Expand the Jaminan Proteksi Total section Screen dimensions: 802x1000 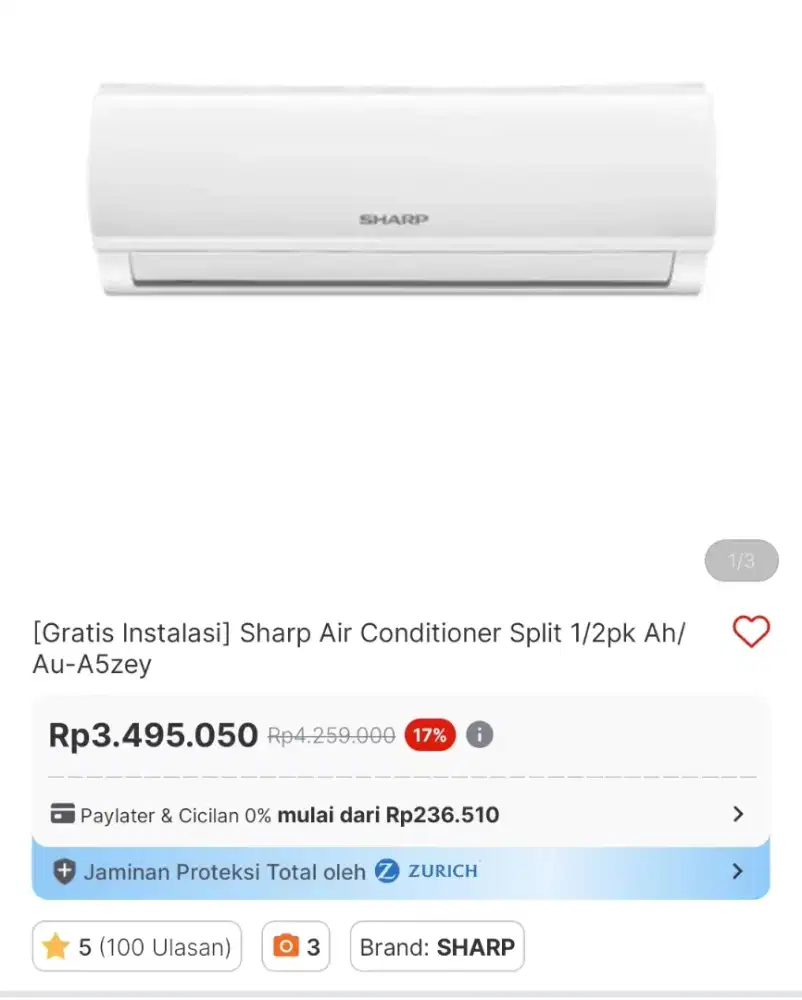click(x=400, y=871)
